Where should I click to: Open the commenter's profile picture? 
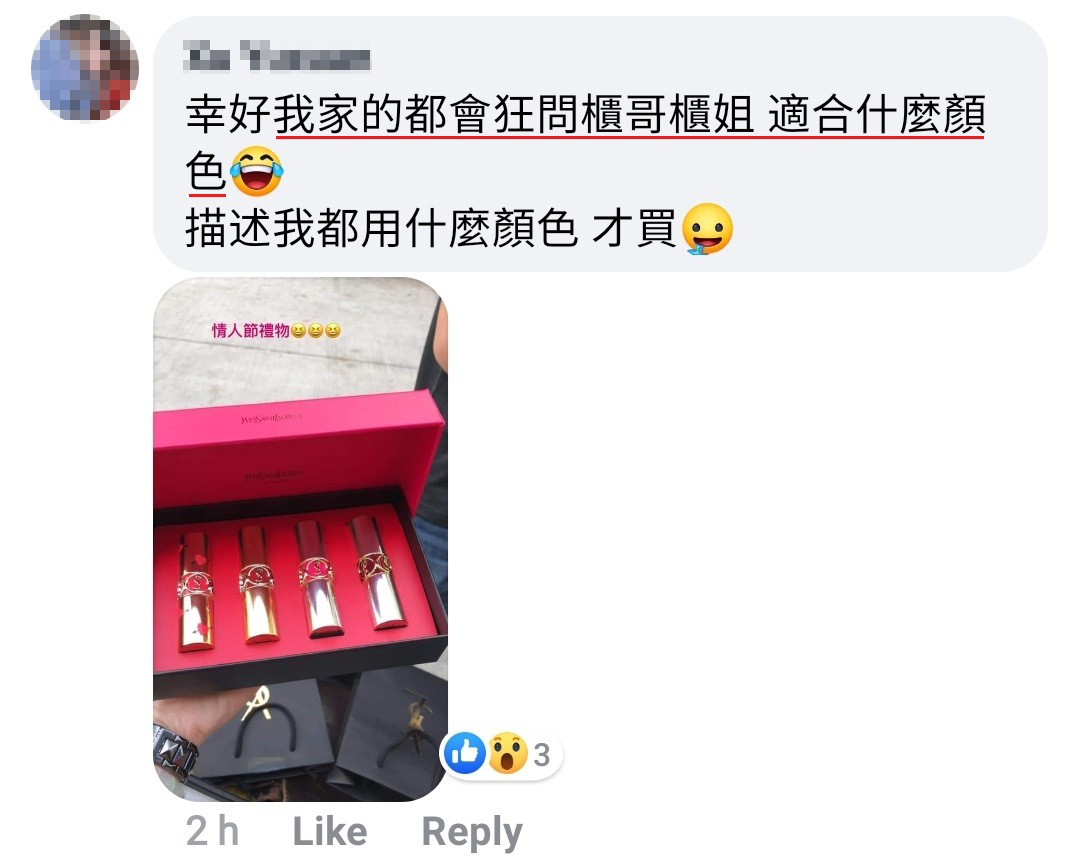click(x=85, y=67)
